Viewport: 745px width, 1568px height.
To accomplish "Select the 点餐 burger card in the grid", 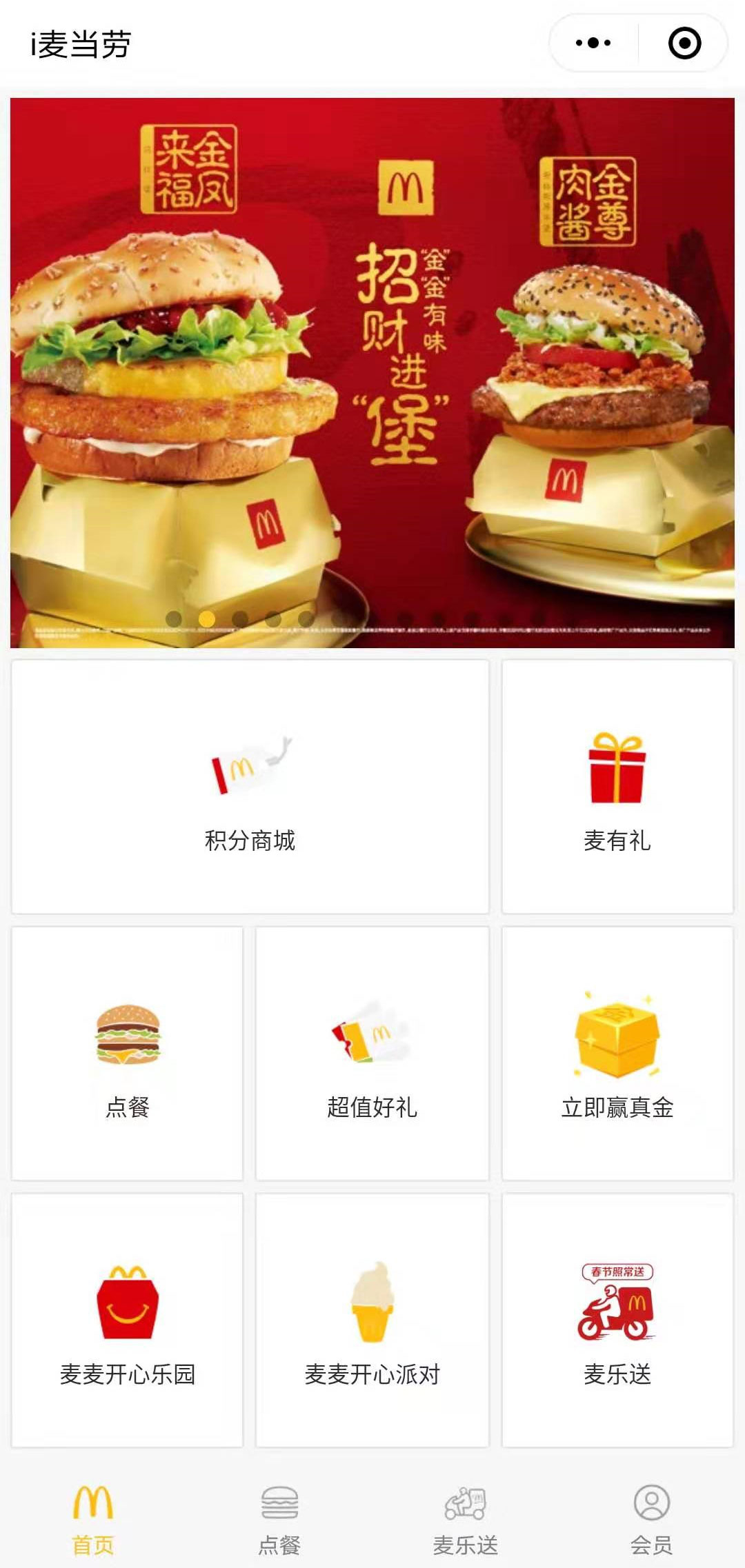I will pyautogui.click(x=128, y=1054).
